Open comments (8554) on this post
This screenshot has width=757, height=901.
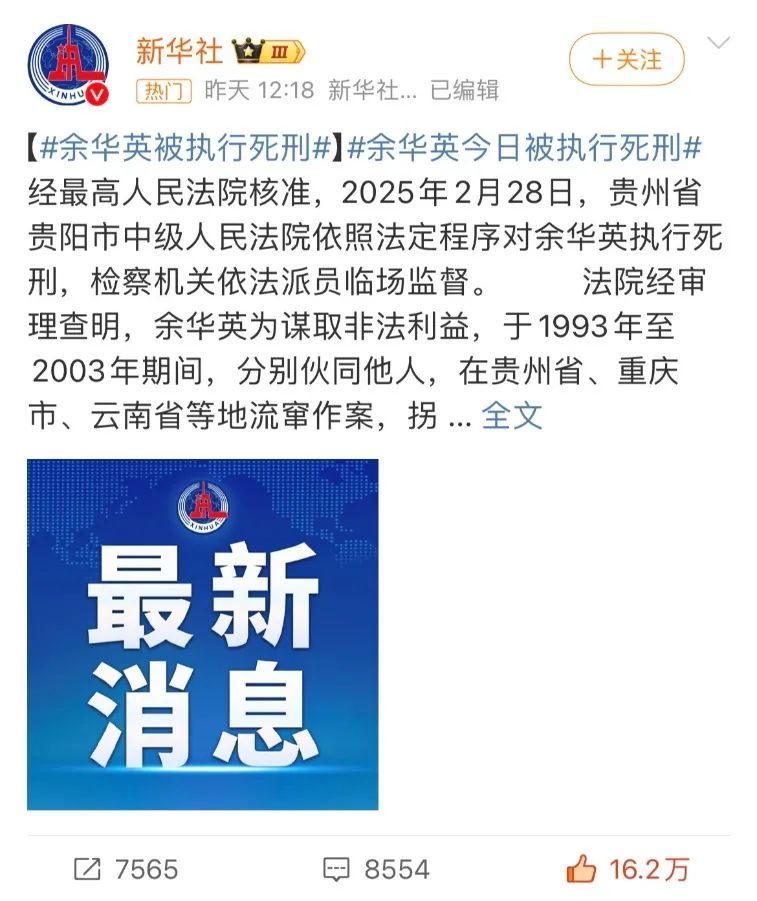[376, 869]
